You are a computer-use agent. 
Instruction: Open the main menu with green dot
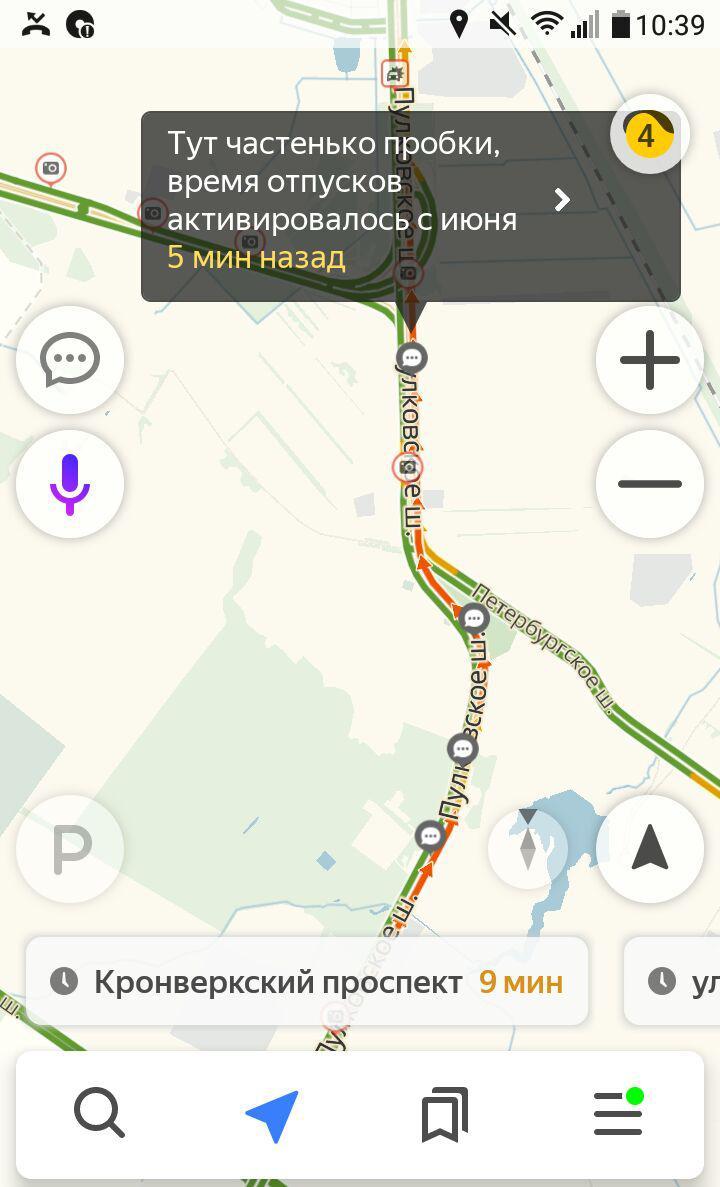click(619, 1112)
